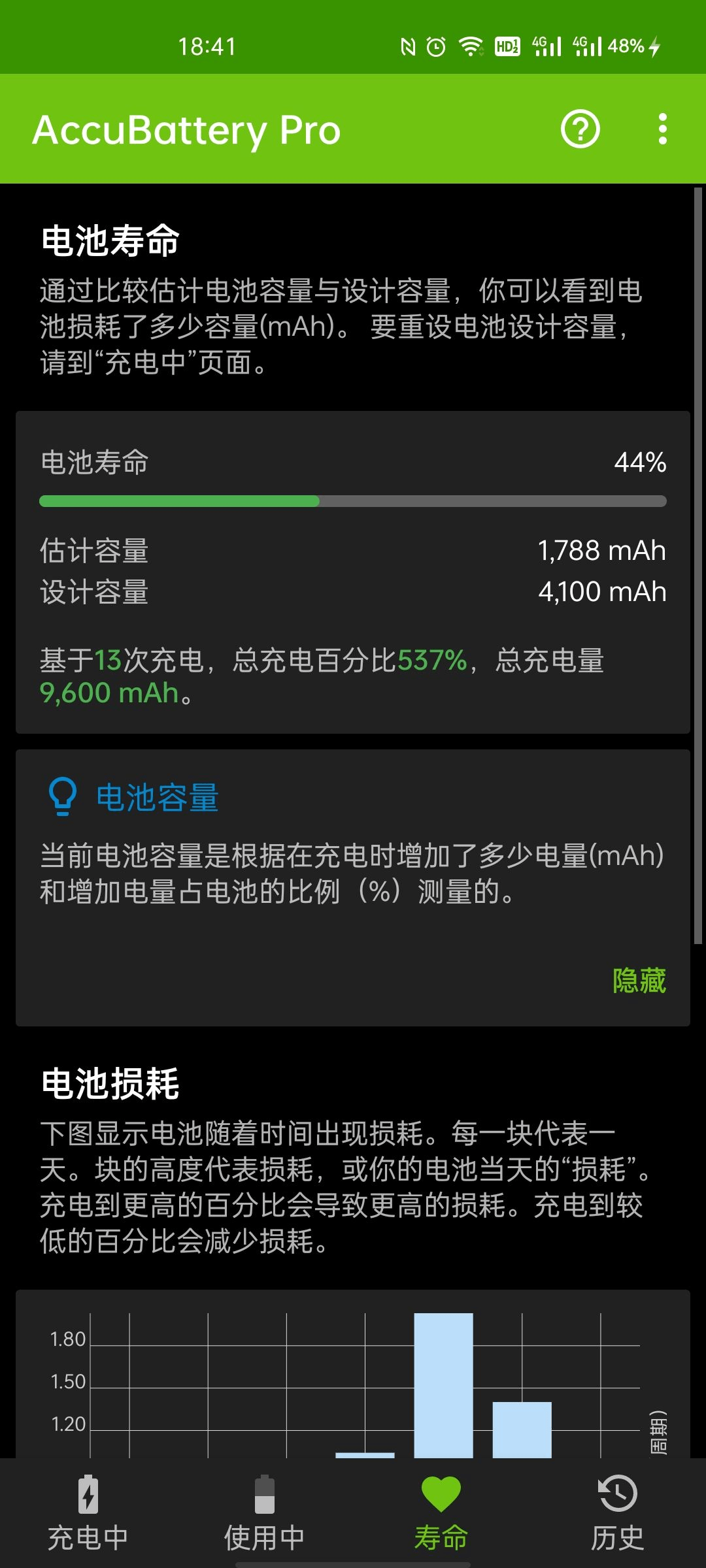Go to the 历史 tab

coord(617,1512)
